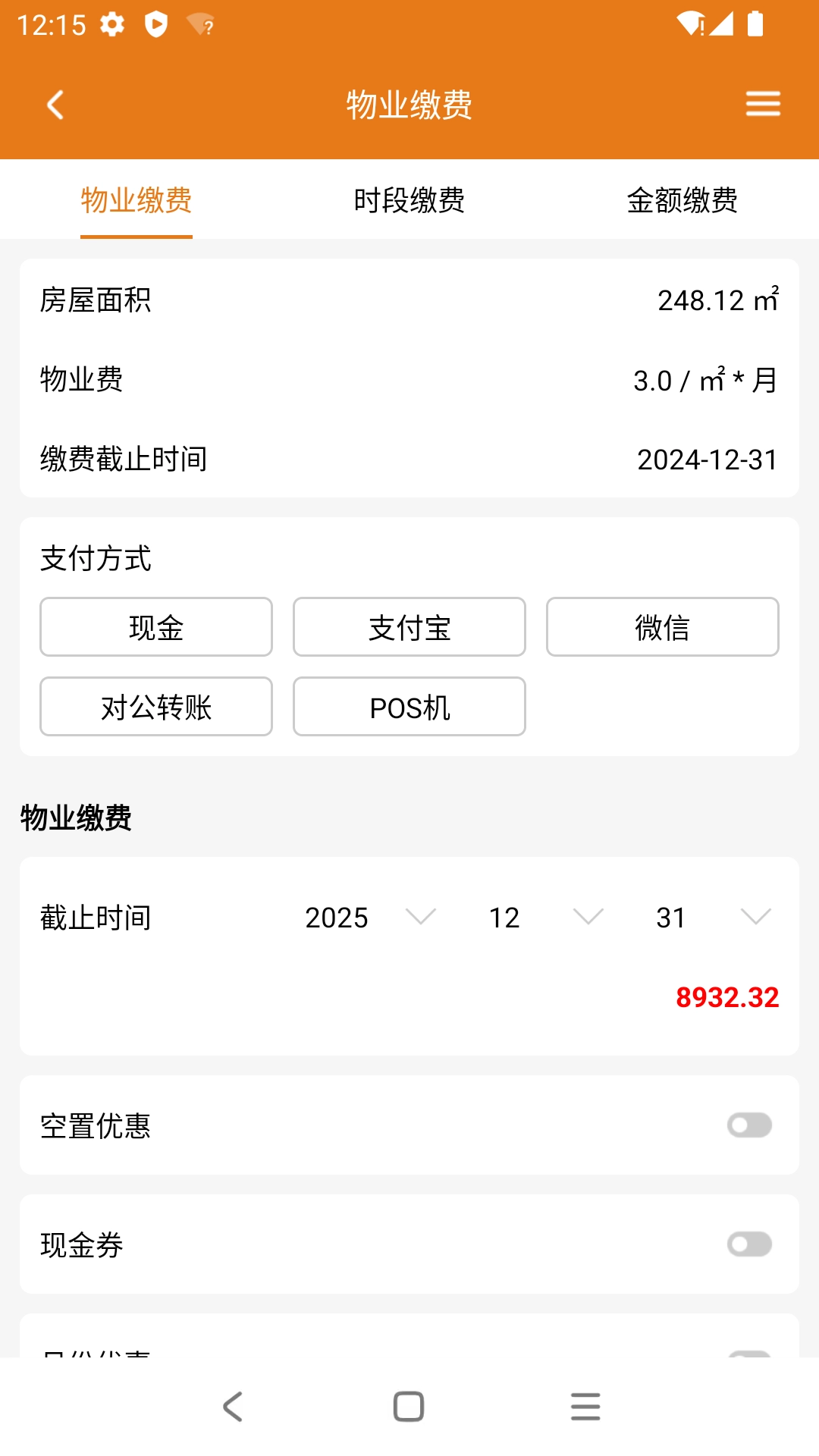
Task: Toggle the partially visible 月份优惠 switch
Action: [749, 1363]
